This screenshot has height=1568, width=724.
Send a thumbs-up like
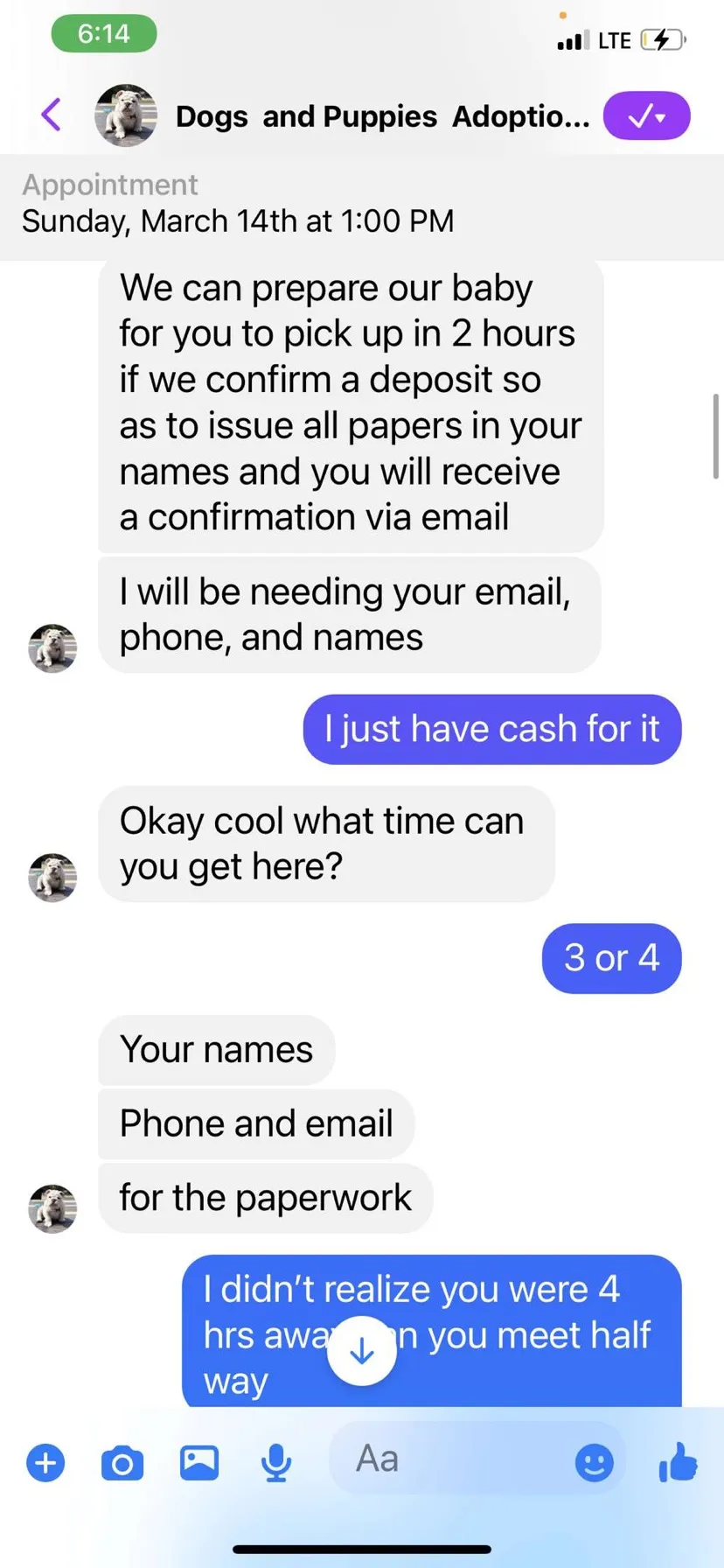click(x=678, y=1461)
